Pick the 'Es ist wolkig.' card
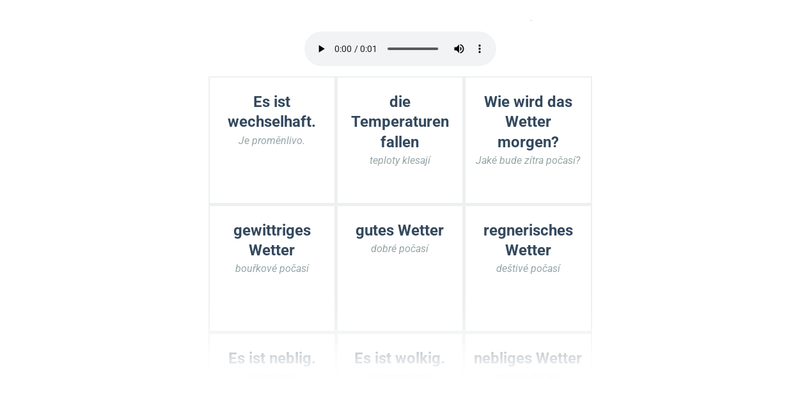The image size is (800, 400). (x=400, y=358)
